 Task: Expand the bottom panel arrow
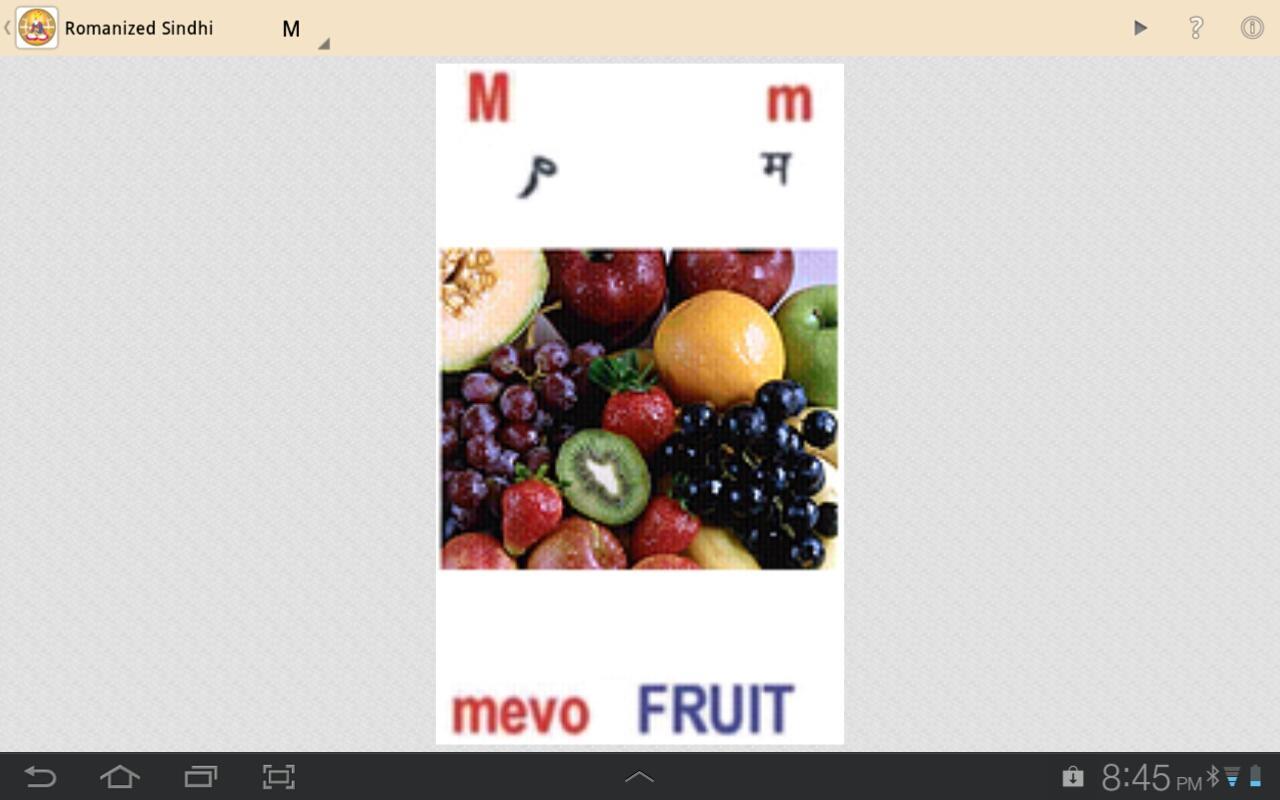639,777
